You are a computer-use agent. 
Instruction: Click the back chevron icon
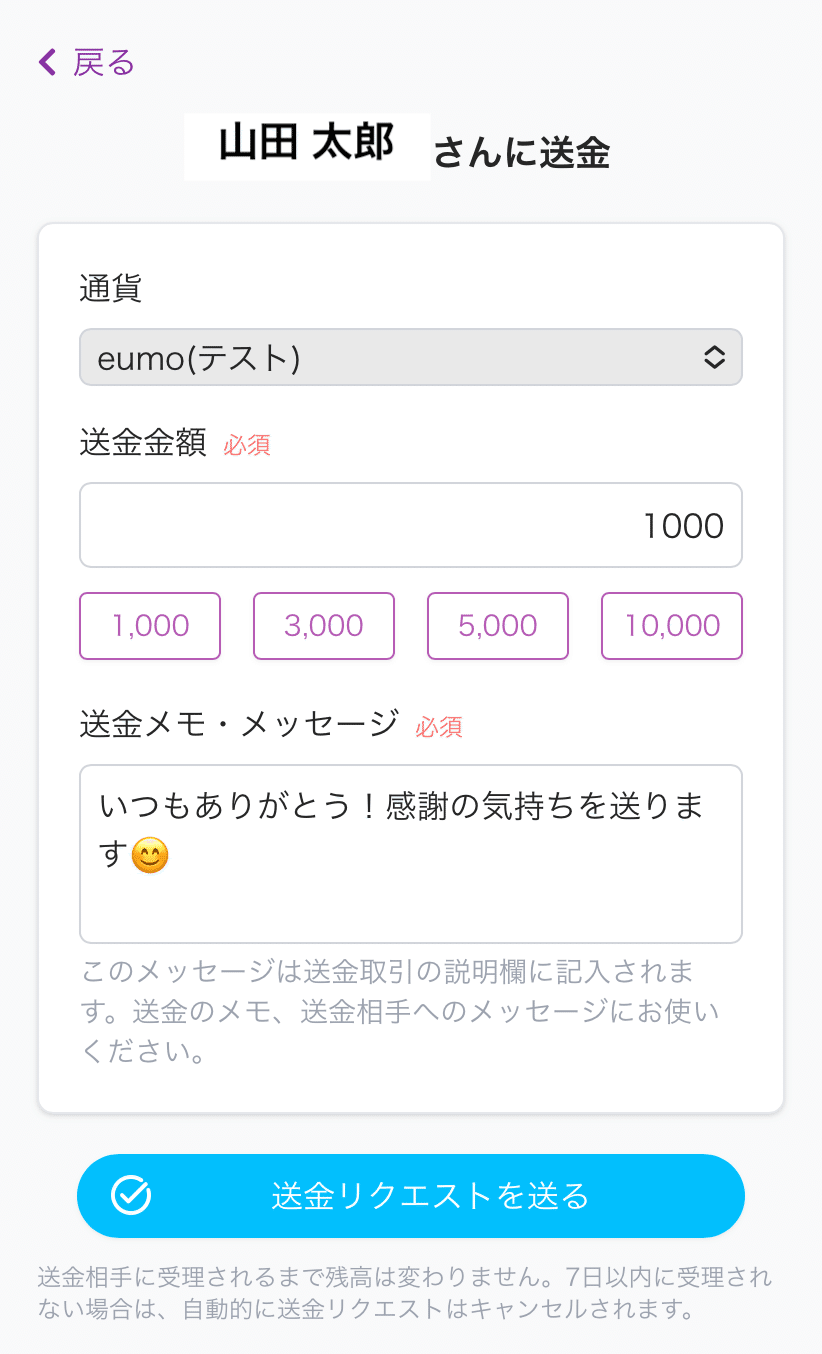[46, 62]
